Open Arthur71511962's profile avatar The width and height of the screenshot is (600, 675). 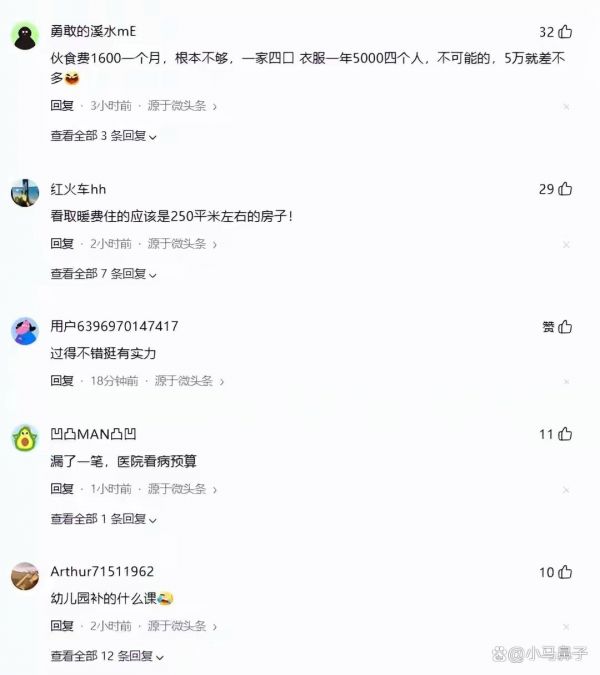pos(25,576)
